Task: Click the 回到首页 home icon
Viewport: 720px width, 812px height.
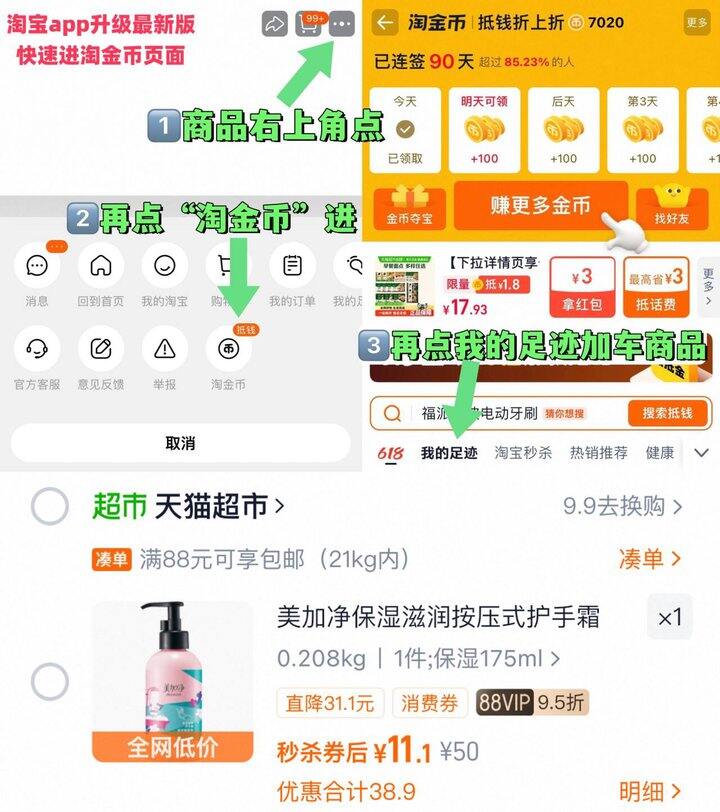Action: (101, 267)
